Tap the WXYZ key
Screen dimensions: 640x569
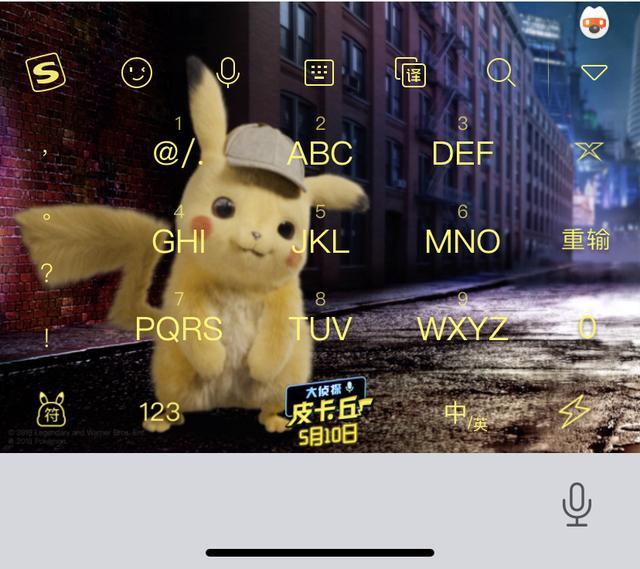[462, 327]
